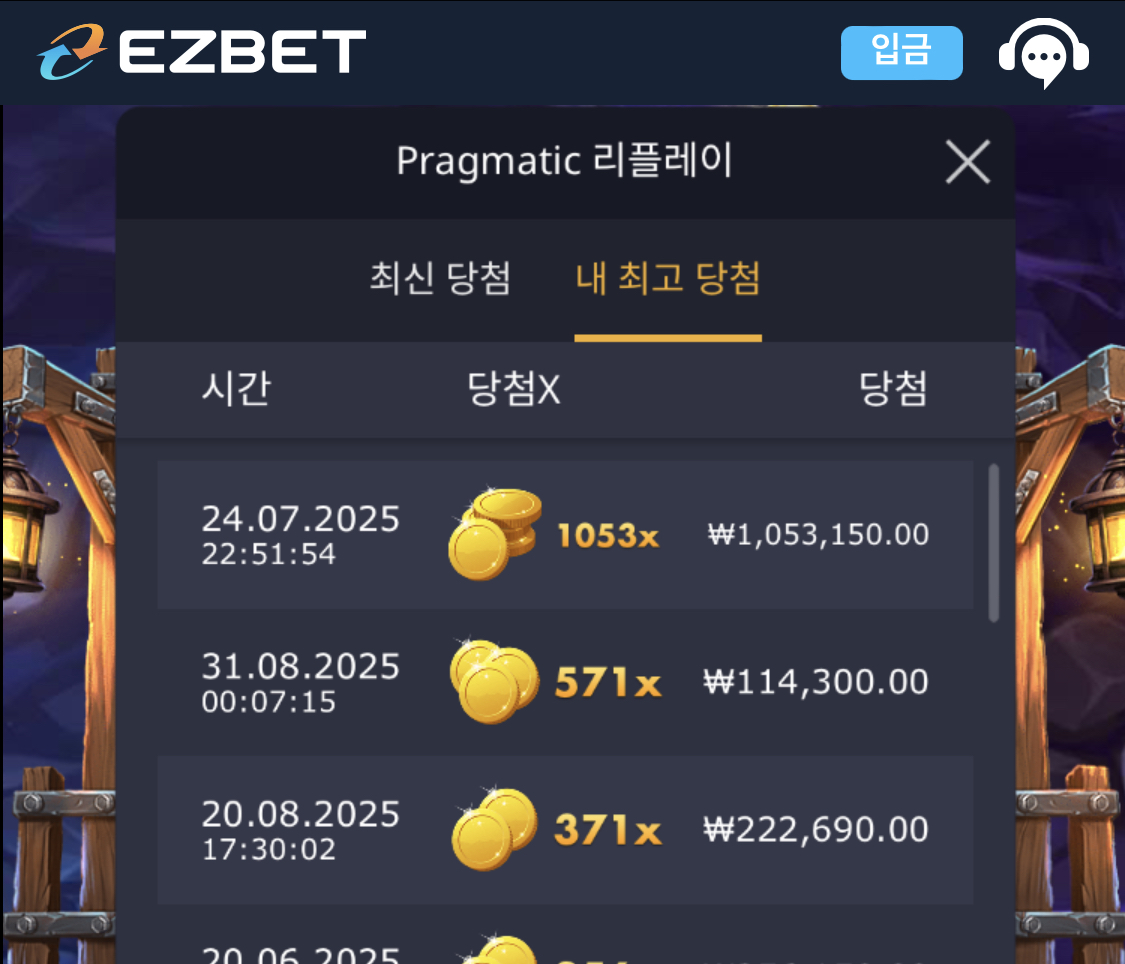Select the 내 최고 당첨 tab
Screen dimensions: 1125x964
668,278
